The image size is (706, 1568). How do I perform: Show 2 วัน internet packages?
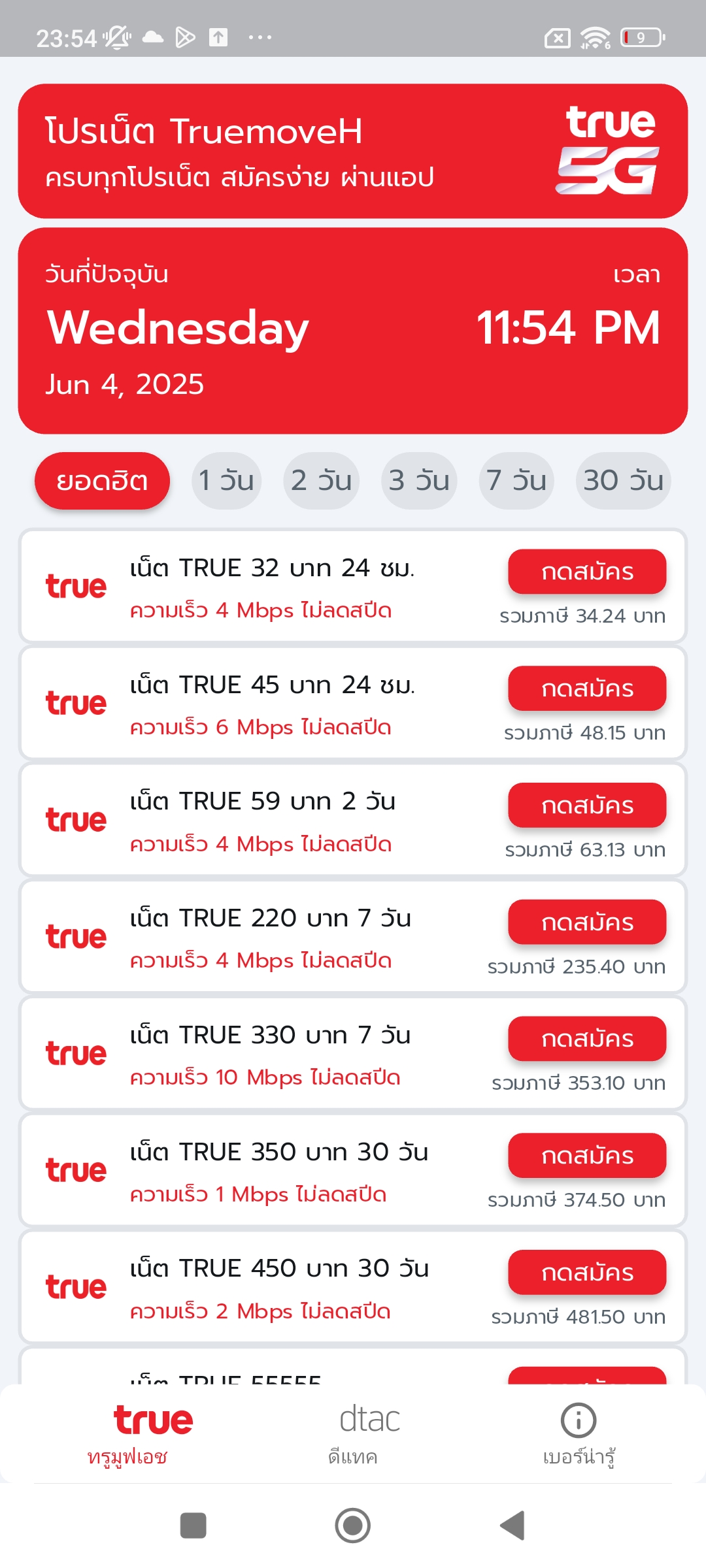322,481
